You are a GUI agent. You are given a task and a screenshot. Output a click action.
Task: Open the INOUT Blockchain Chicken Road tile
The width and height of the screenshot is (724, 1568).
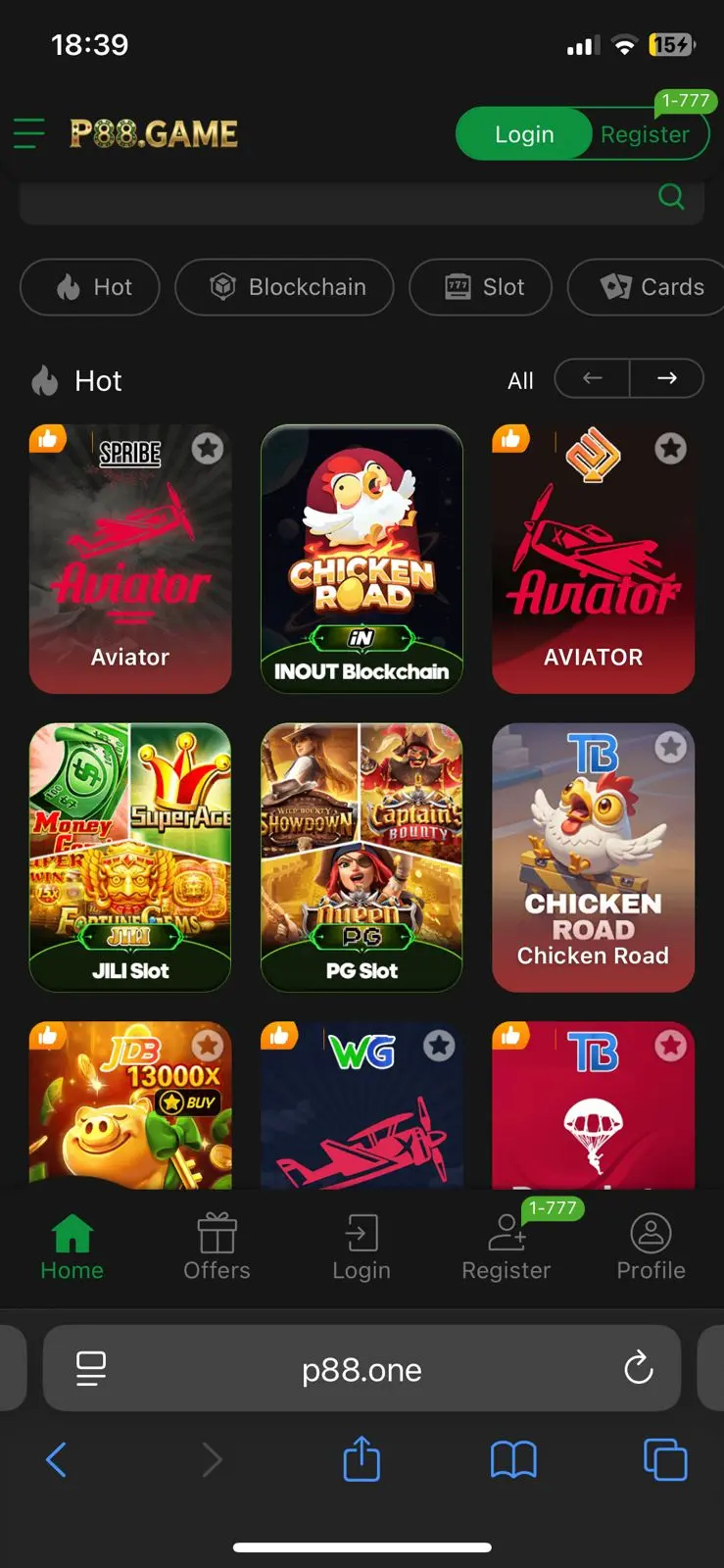[362, 559]
